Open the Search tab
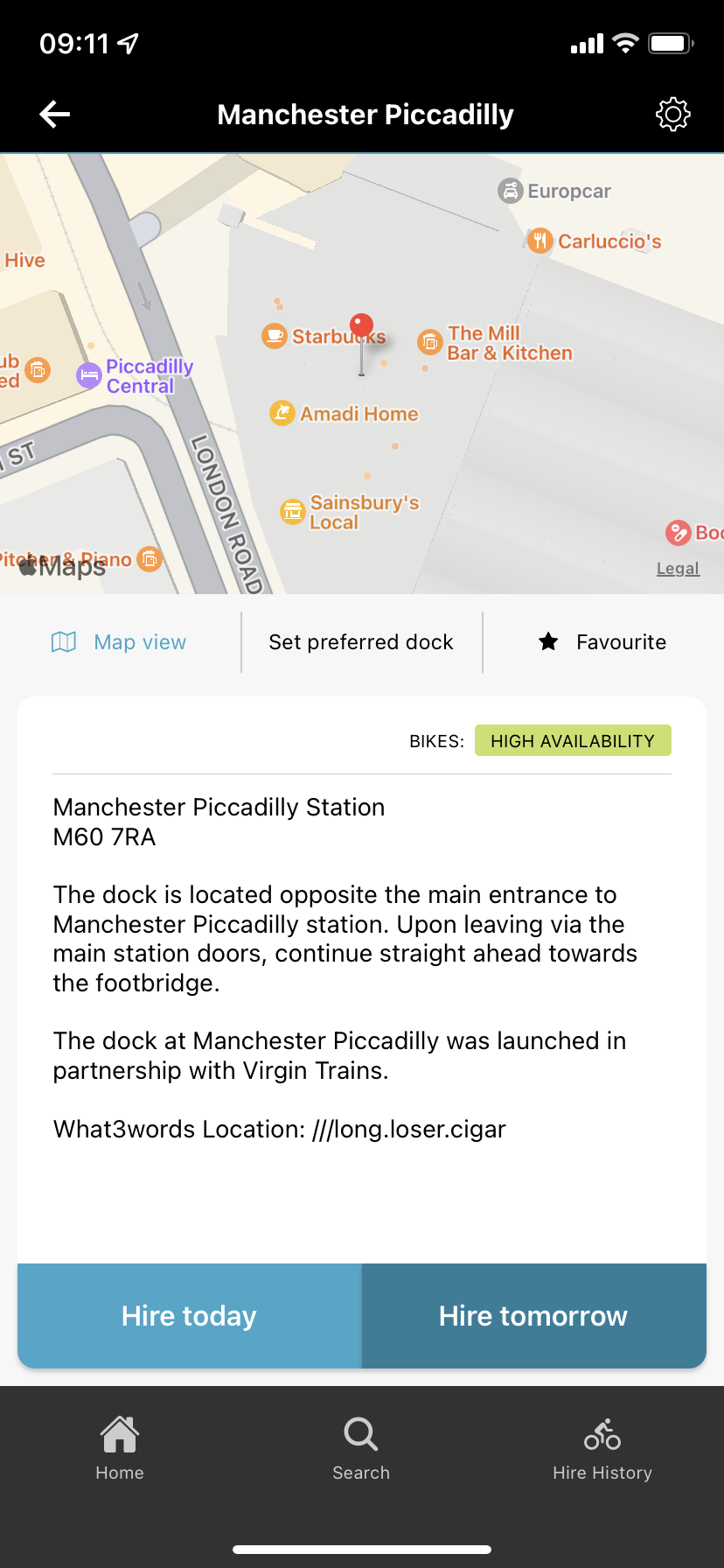Screen dimensions: 724x1568 361,1448
